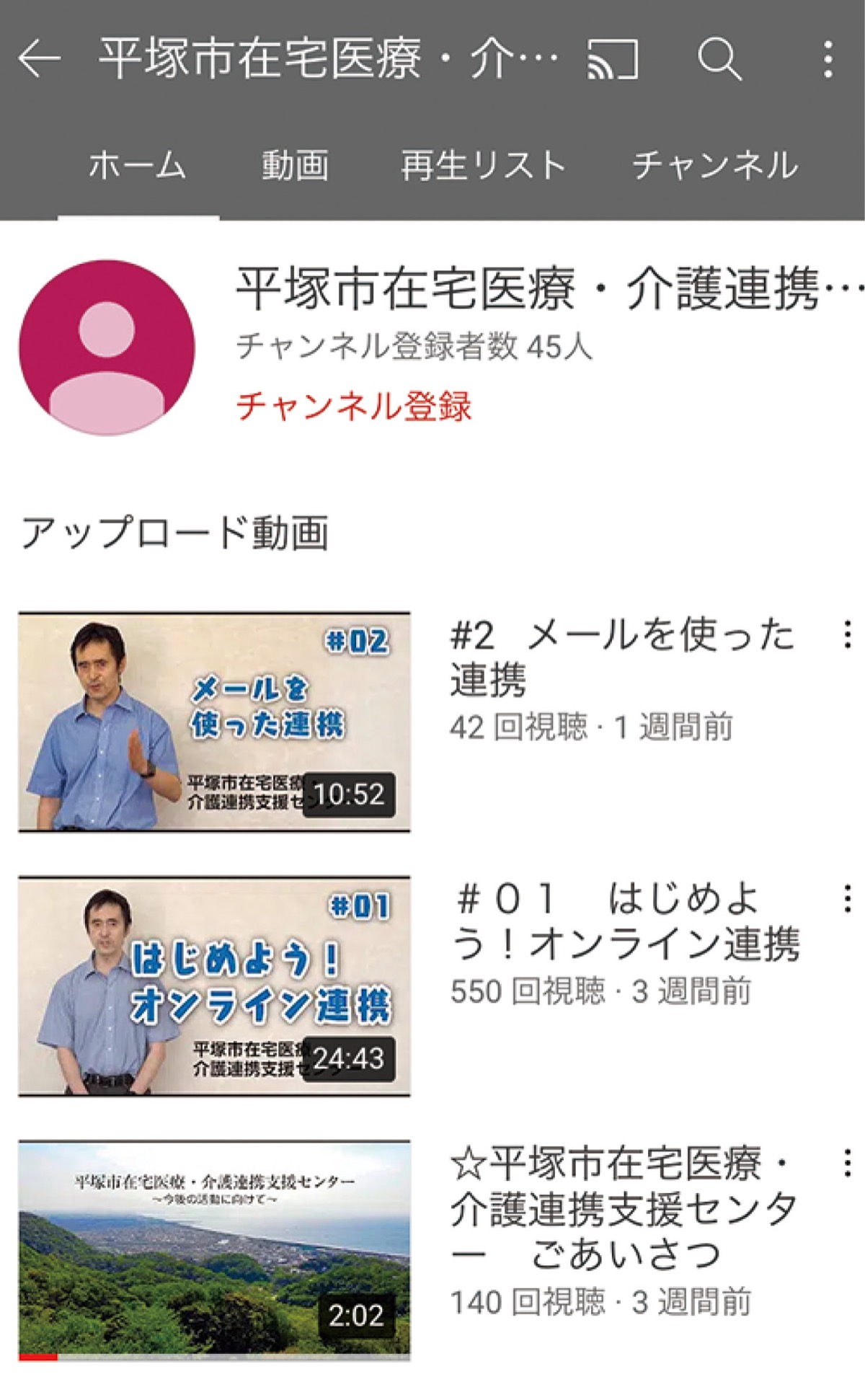865x1400 pixels.
Task: Switch to the 再生リスト tab
Action: click(483, 166)
